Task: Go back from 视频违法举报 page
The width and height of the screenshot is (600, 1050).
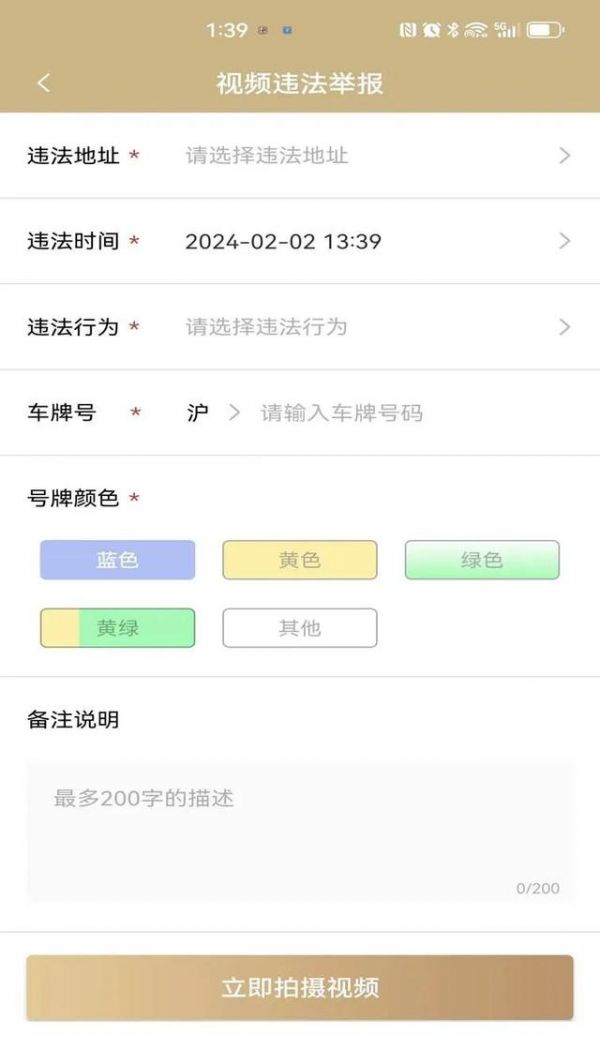Action: (x=43, y=84)
